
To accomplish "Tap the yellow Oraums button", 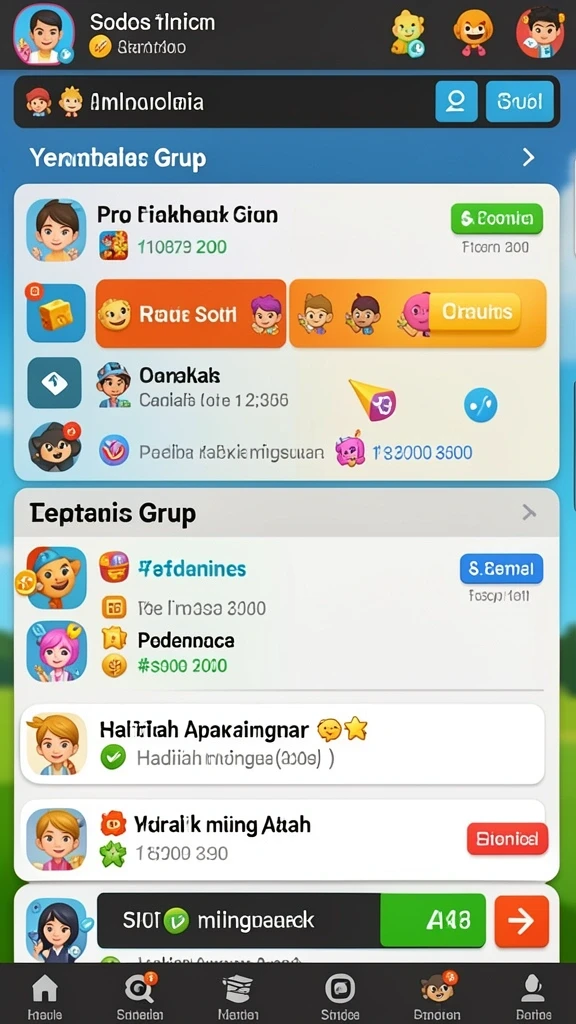I will tap(476, 312).
